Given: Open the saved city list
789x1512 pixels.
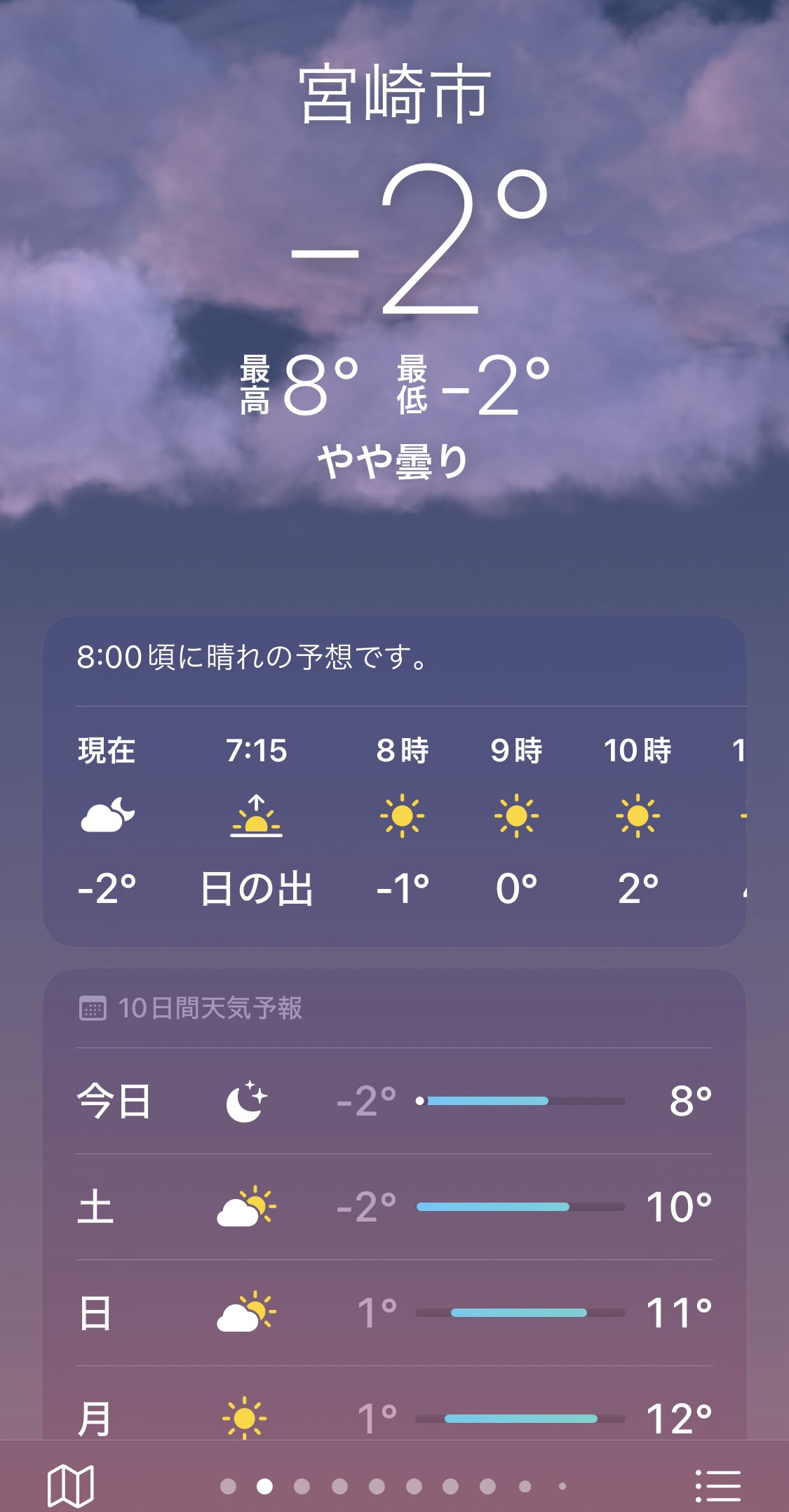Looking at the screenshot, I should (718, 1485).
